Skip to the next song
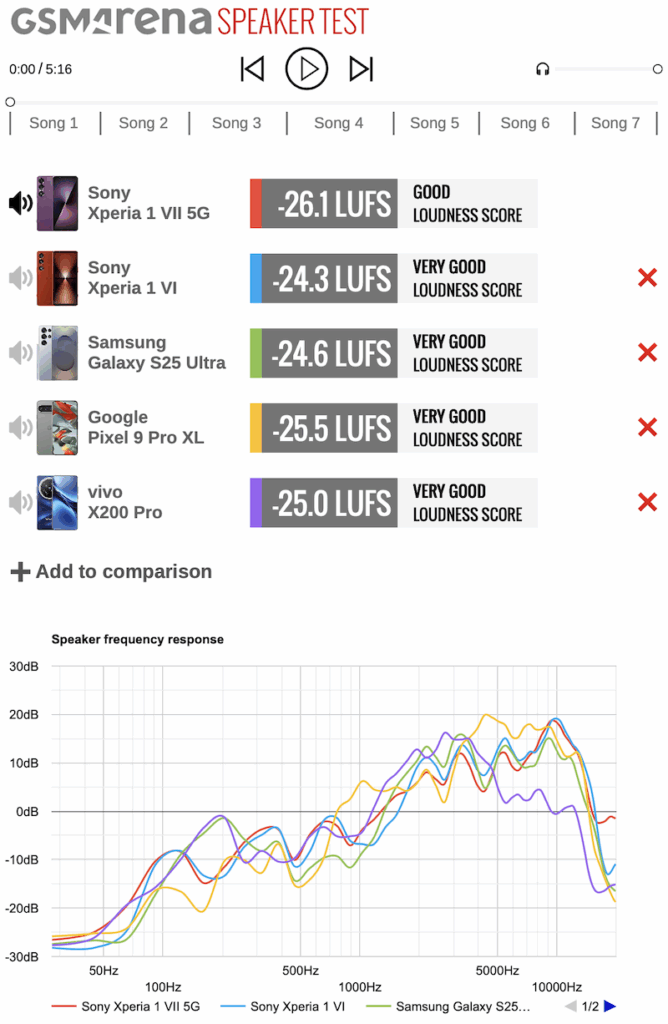Image resolution: width=668 pixels, height=1024 pixels. click(361, 69)
